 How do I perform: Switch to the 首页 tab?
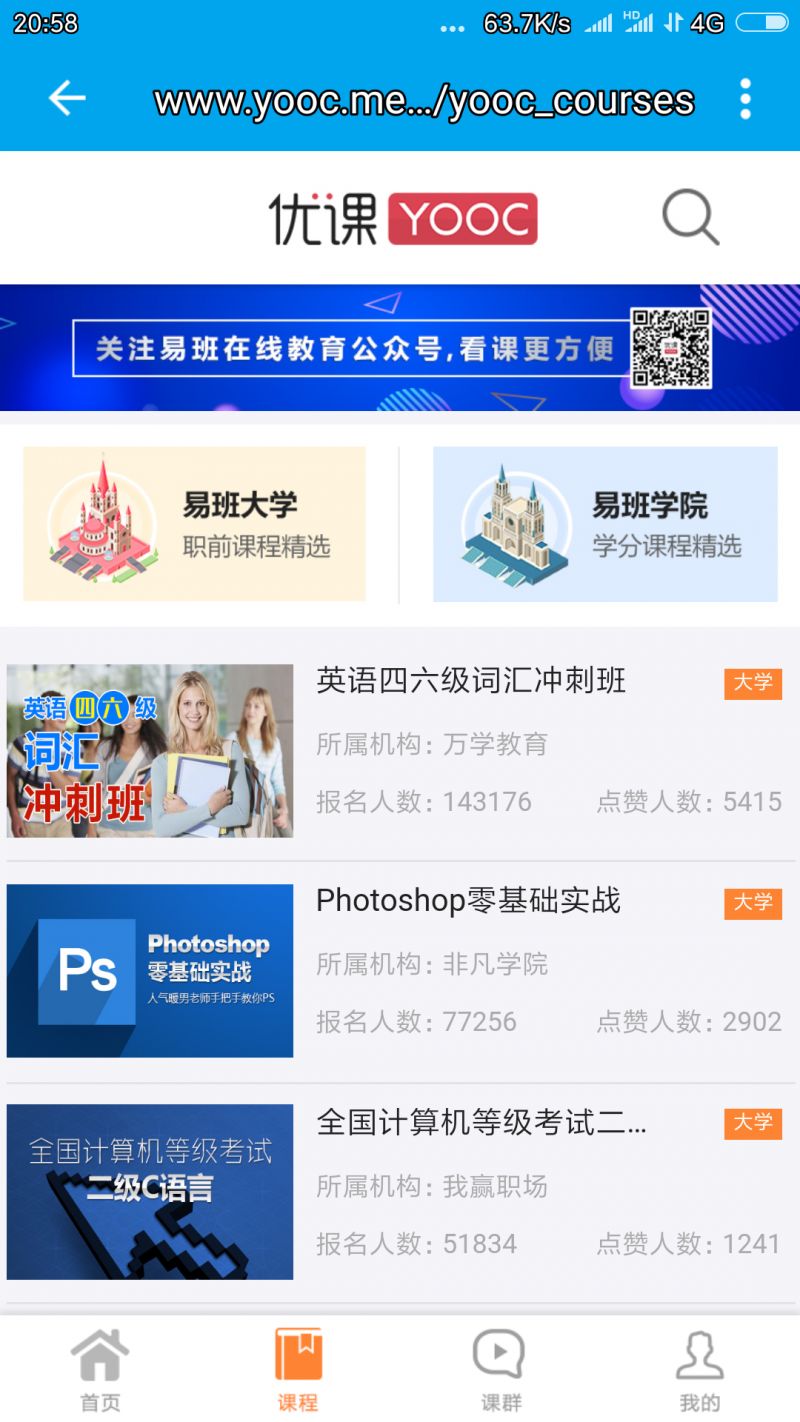(97, 1368)
